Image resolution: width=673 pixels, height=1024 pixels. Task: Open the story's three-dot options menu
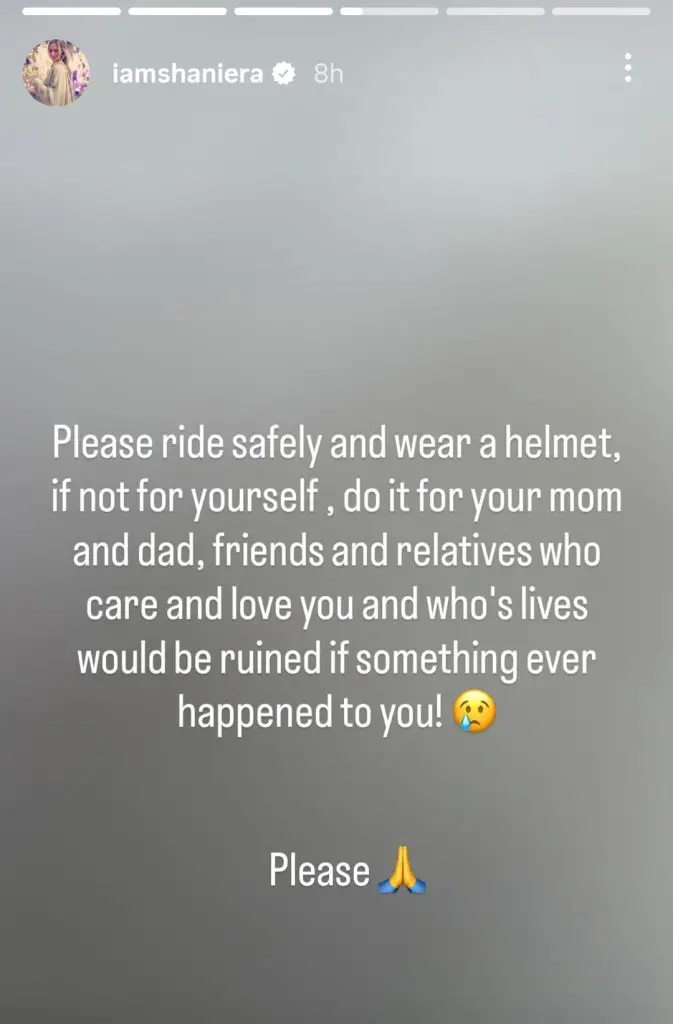[627, 68]
